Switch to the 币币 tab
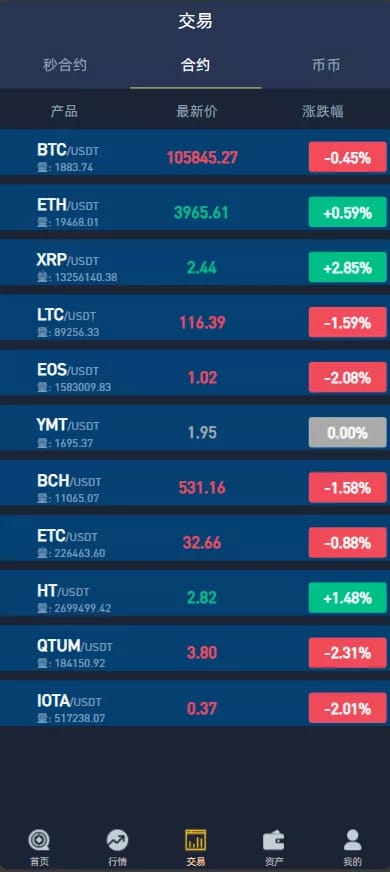This screenshot has width=390, height=872. coord(325,66)
